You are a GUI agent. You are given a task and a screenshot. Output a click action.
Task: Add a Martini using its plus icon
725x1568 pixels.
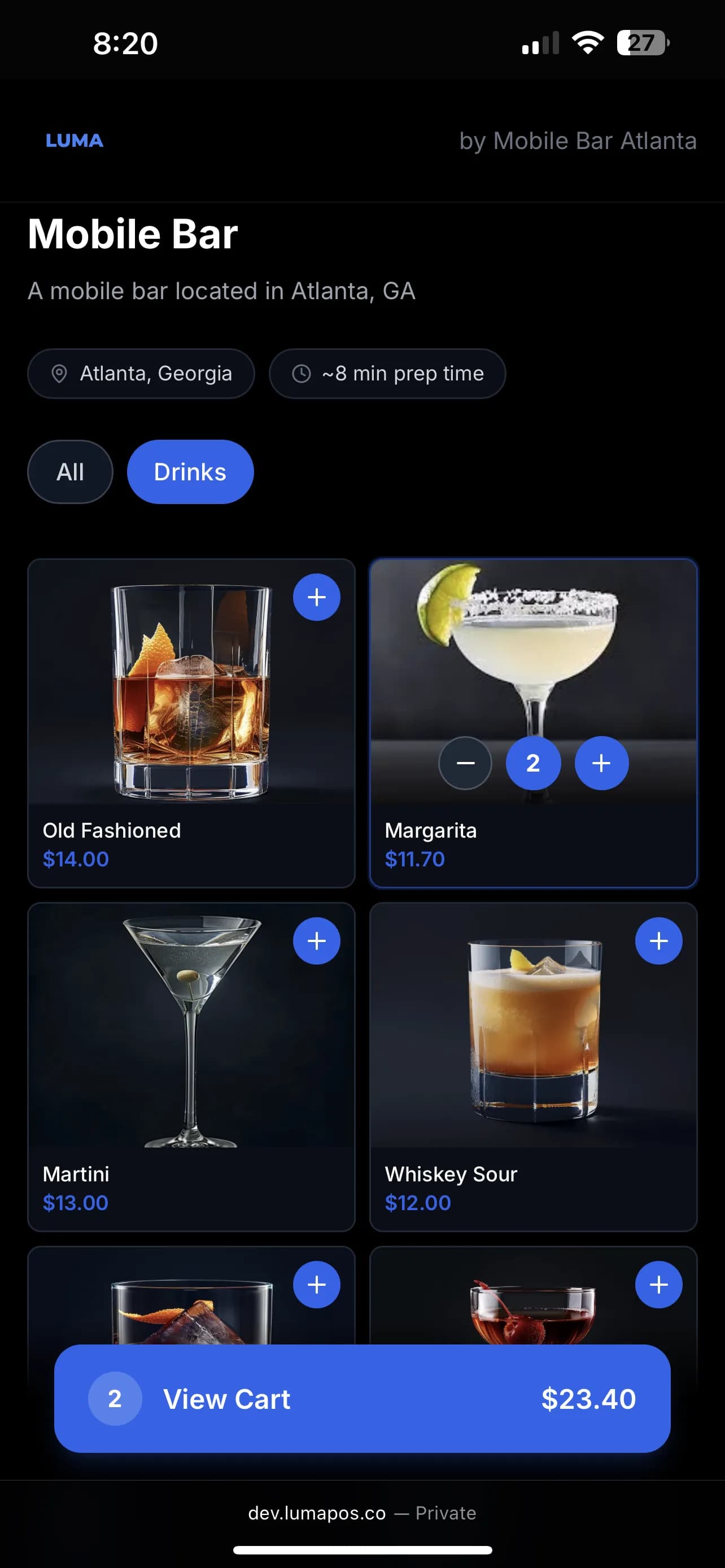317,940
